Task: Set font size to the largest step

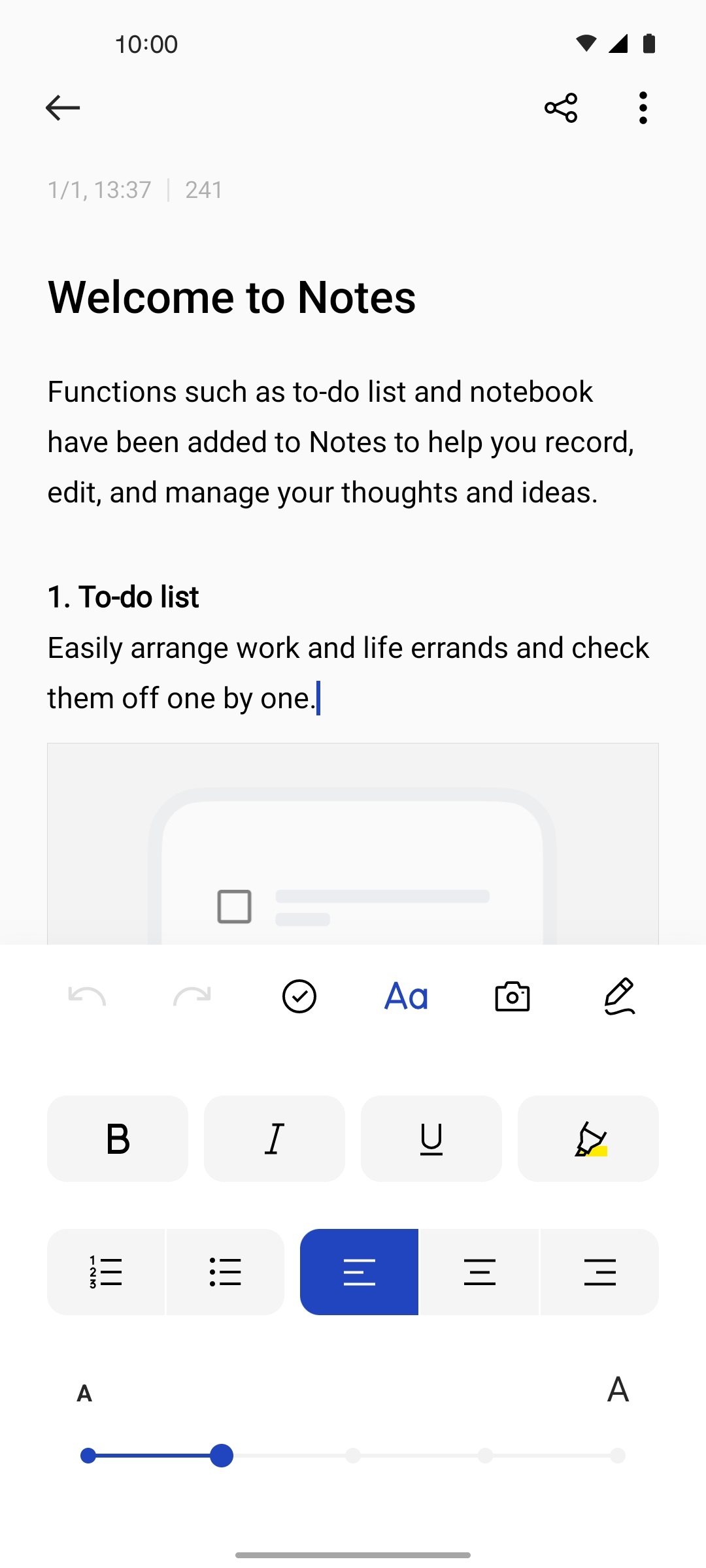Action: 617,1456
